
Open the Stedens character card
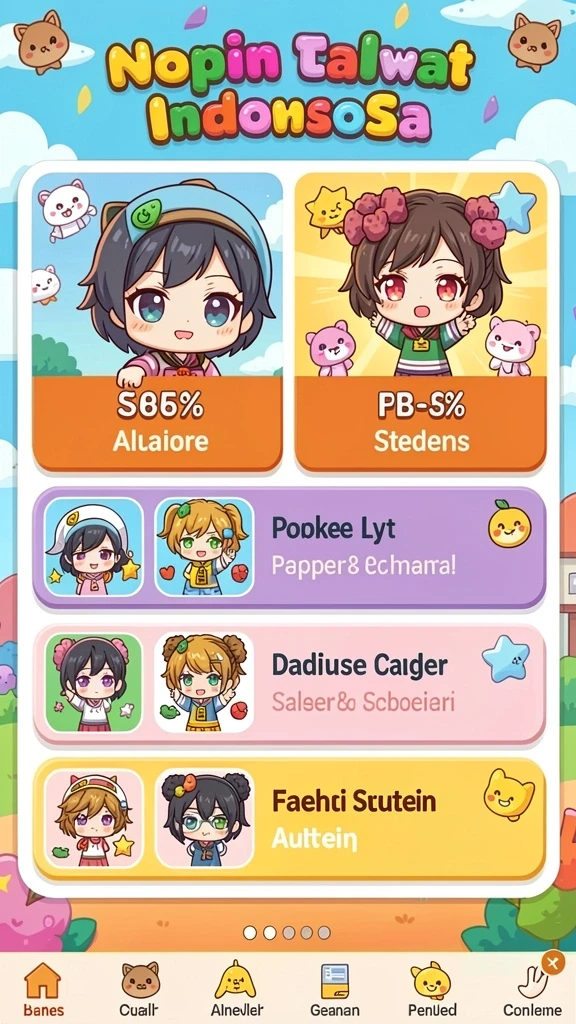coord(421,321)
